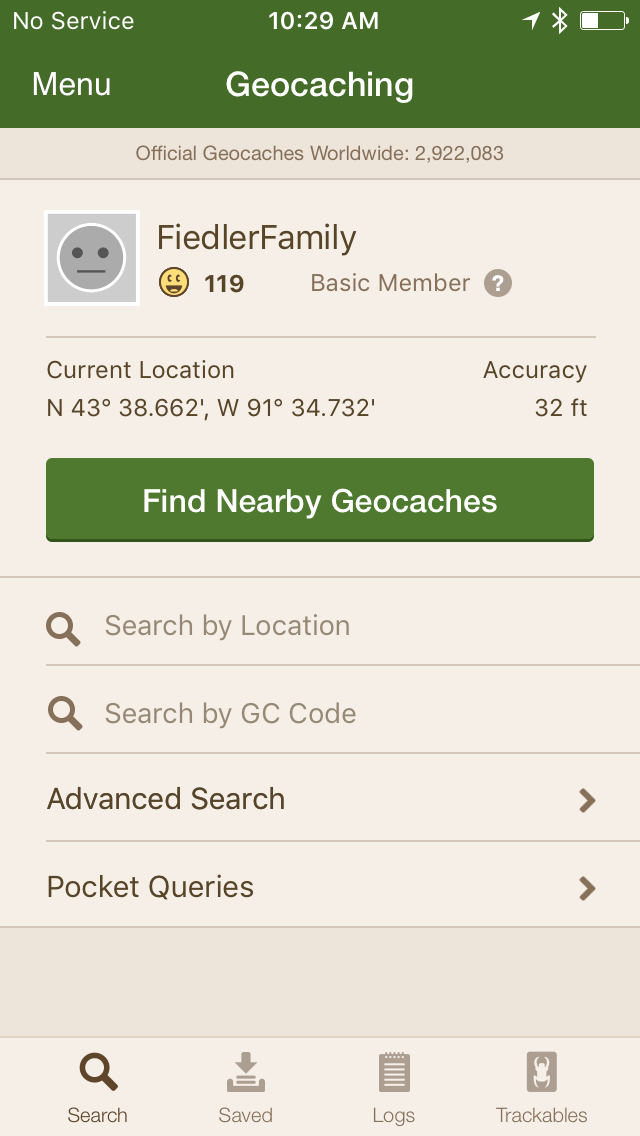Screen dimensions: 640x1136
Task: Focus the Search by GC Code field
Action: [x=320, y=714]
